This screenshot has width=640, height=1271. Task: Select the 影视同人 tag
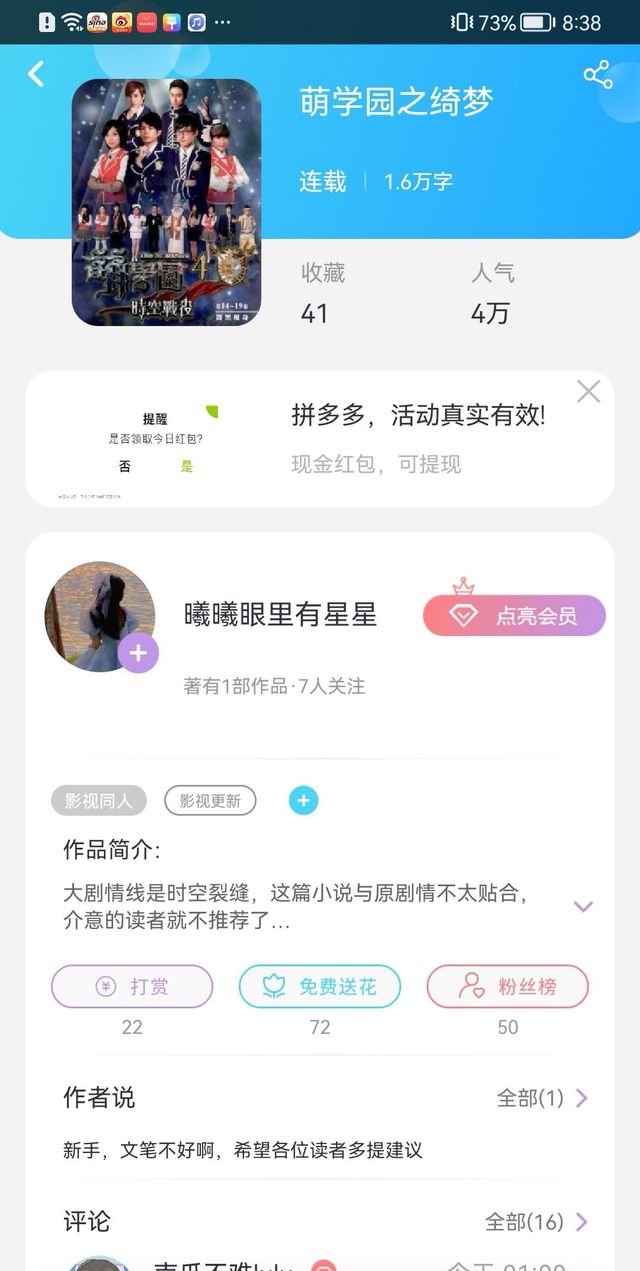(x=99, y=801)
